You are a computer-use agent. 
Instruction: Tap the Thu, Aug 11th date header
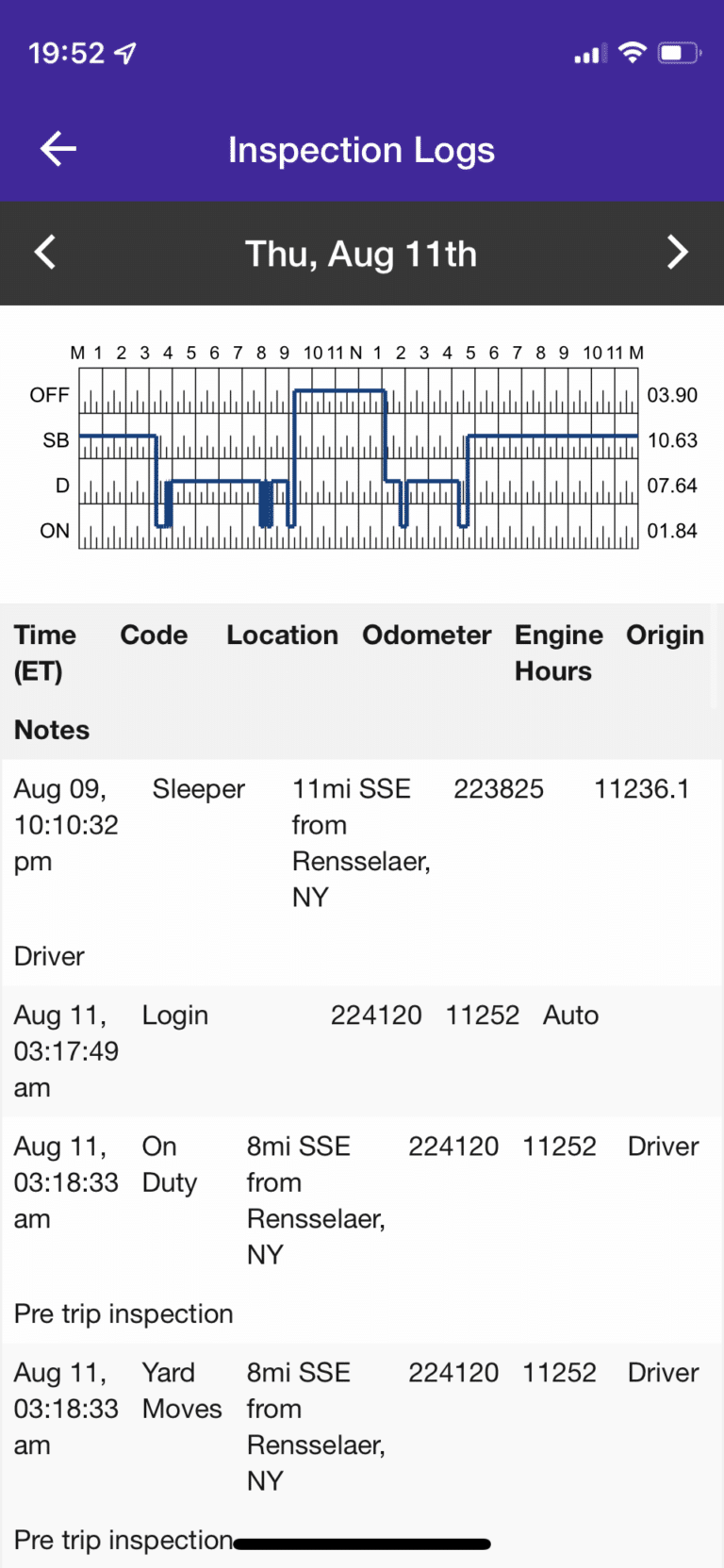[x=361, y=253]
